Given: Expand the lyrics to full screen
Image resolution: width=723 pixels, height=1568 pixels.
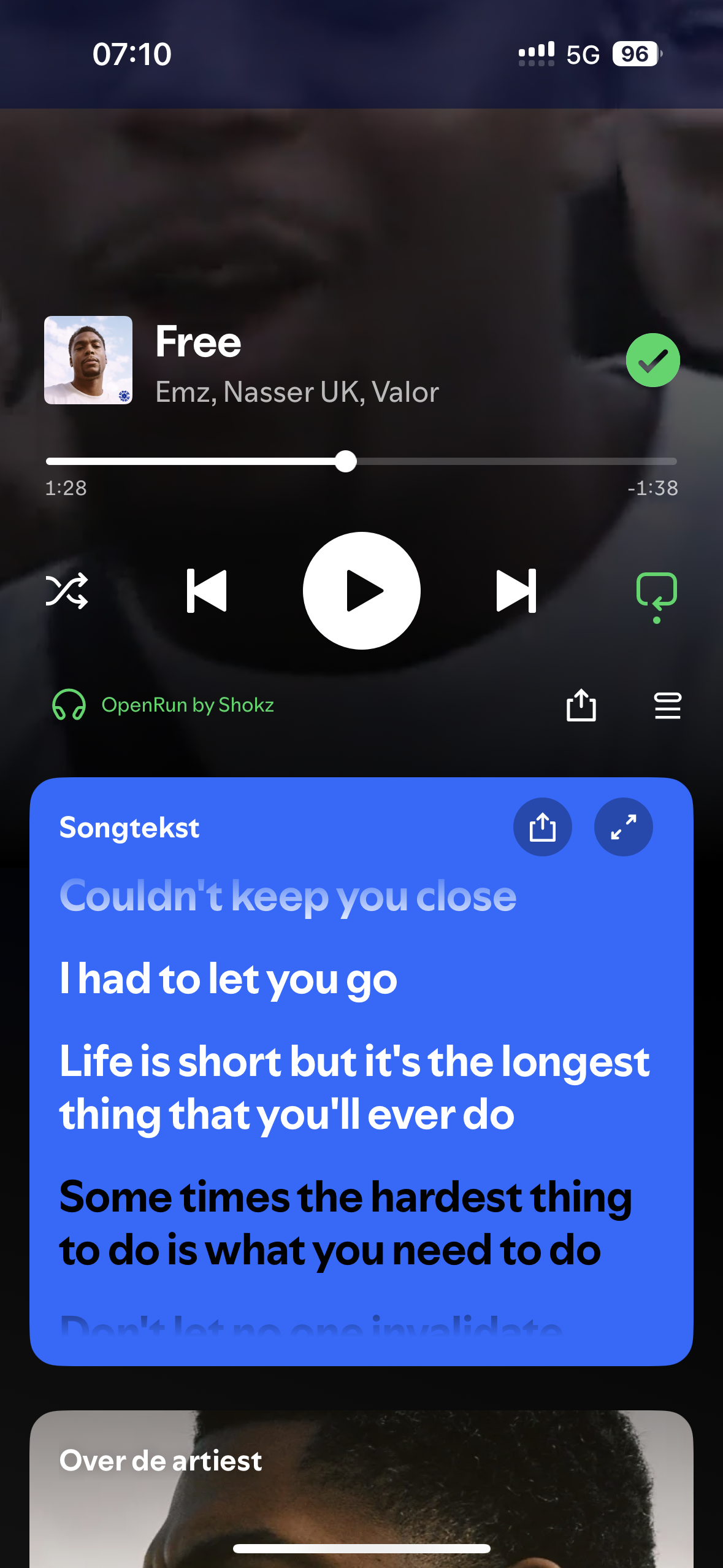Looking at the screenshot, I should point(623,827).
